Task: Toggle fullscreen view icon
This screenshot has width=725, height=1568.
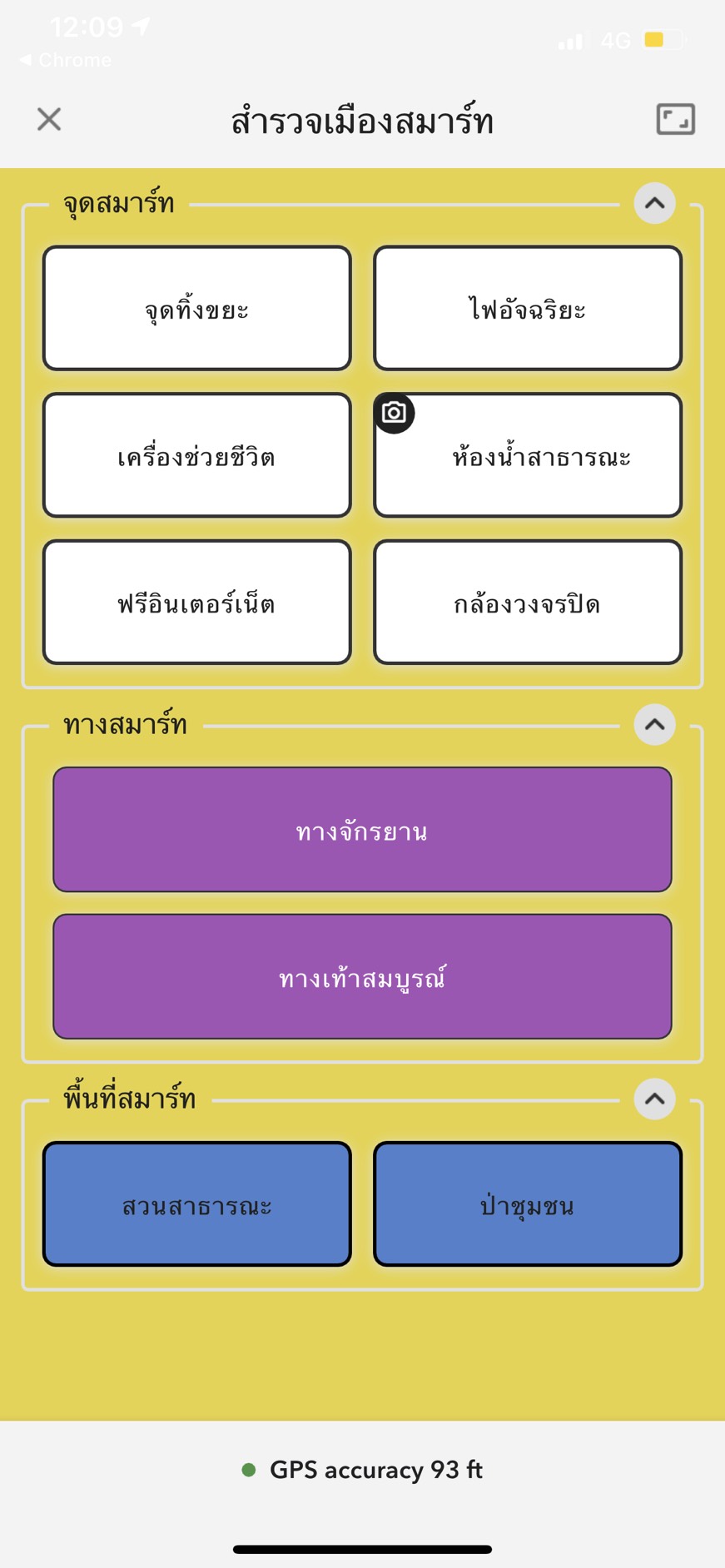Action: 675,119
